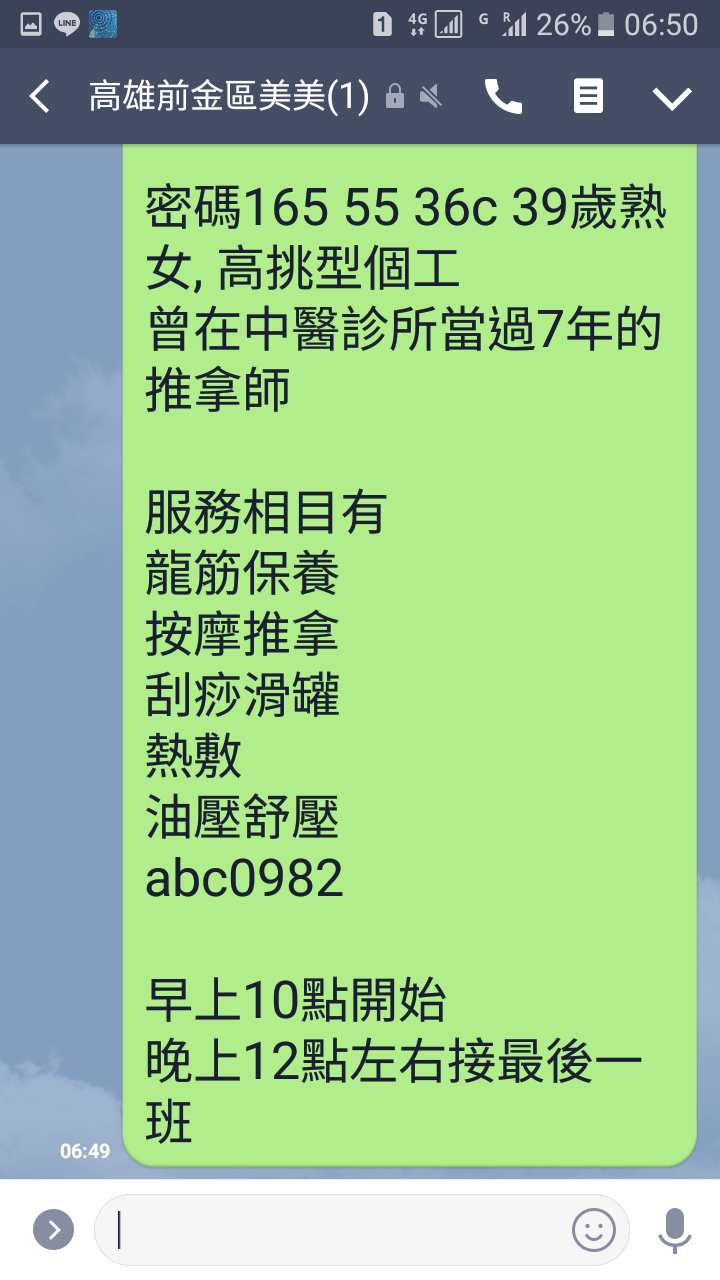Start a voice call from the chat header
This screenshot has width=720, height=1280.
[504, 96]
